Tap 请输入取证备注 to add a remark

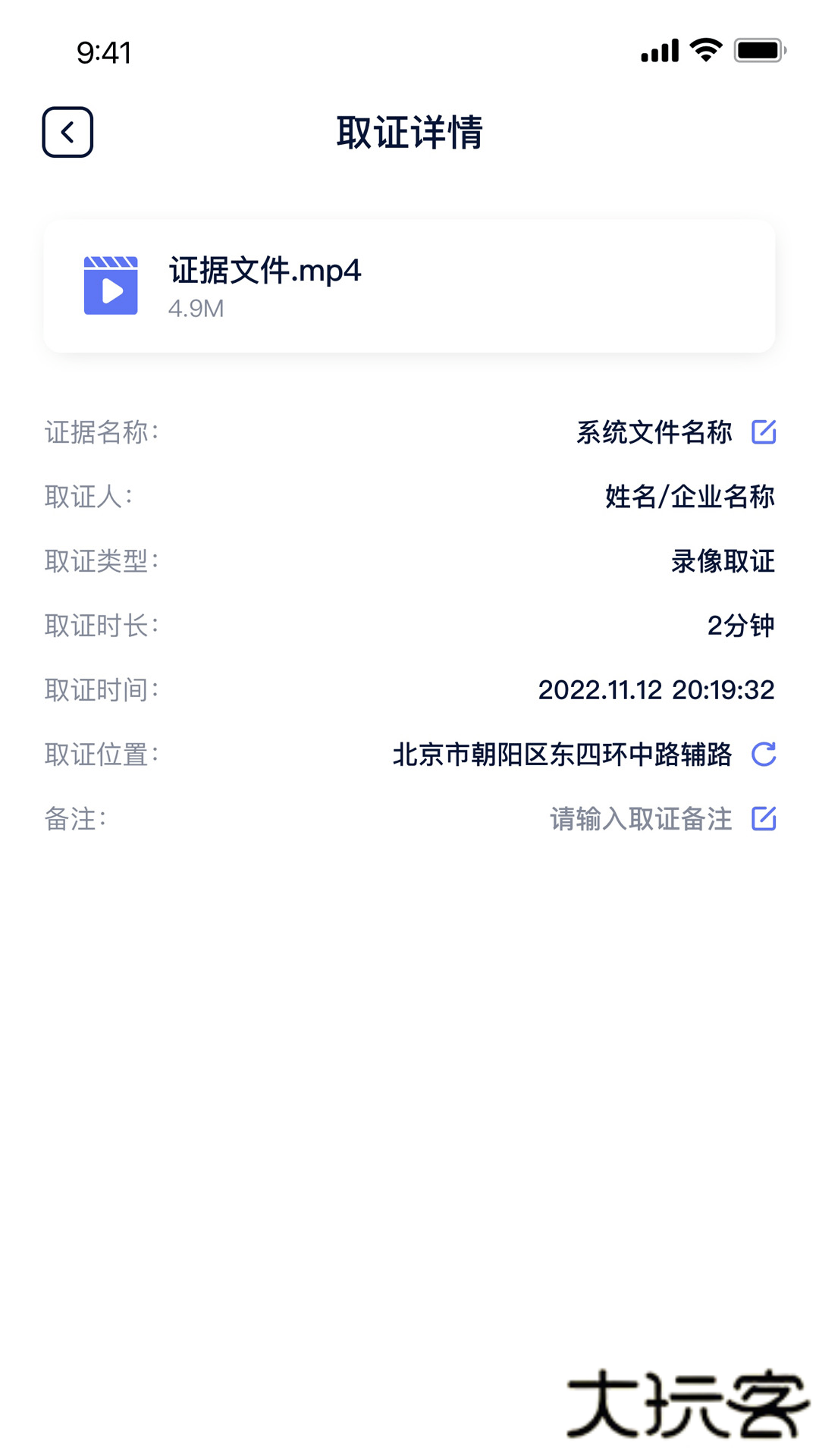pos(641,819)
